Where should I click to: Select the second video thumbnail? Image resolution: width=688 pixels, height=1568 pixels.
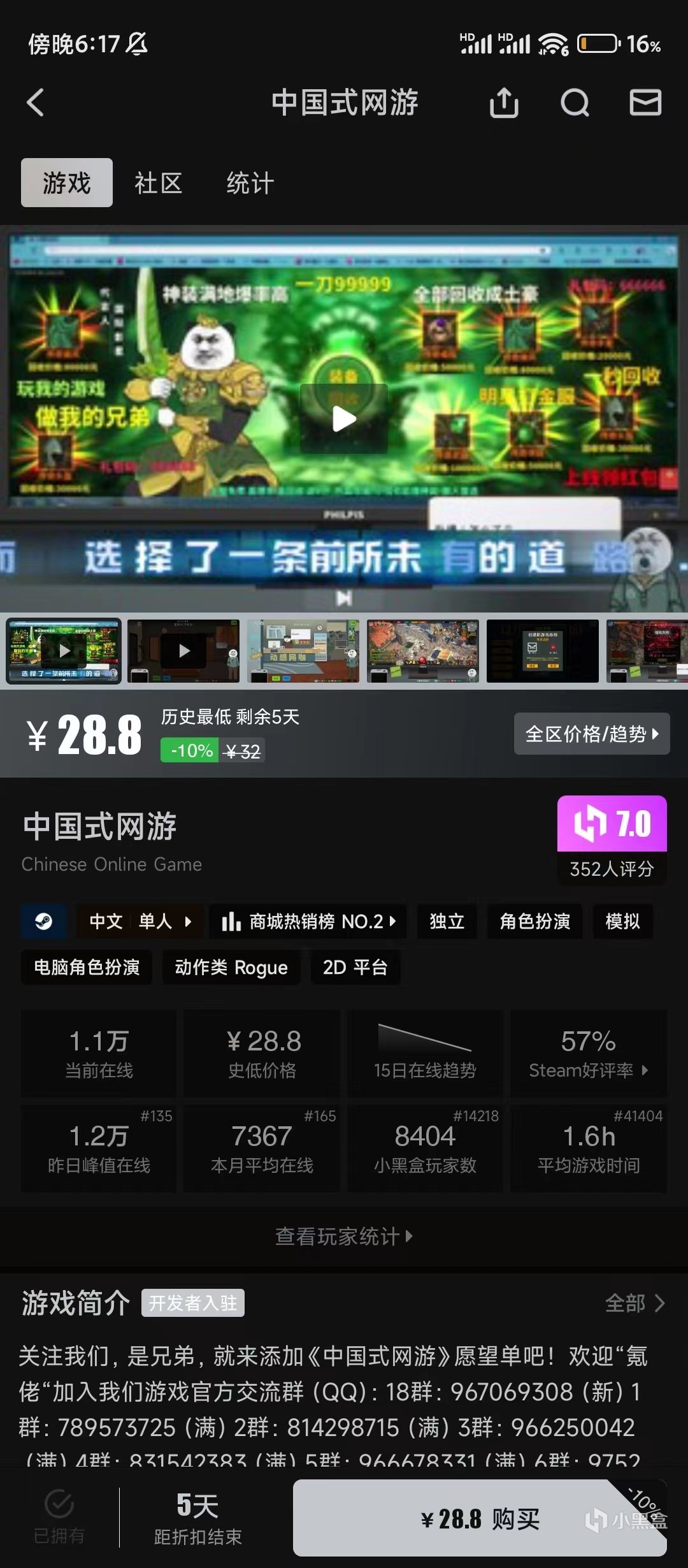click(183, 651)
